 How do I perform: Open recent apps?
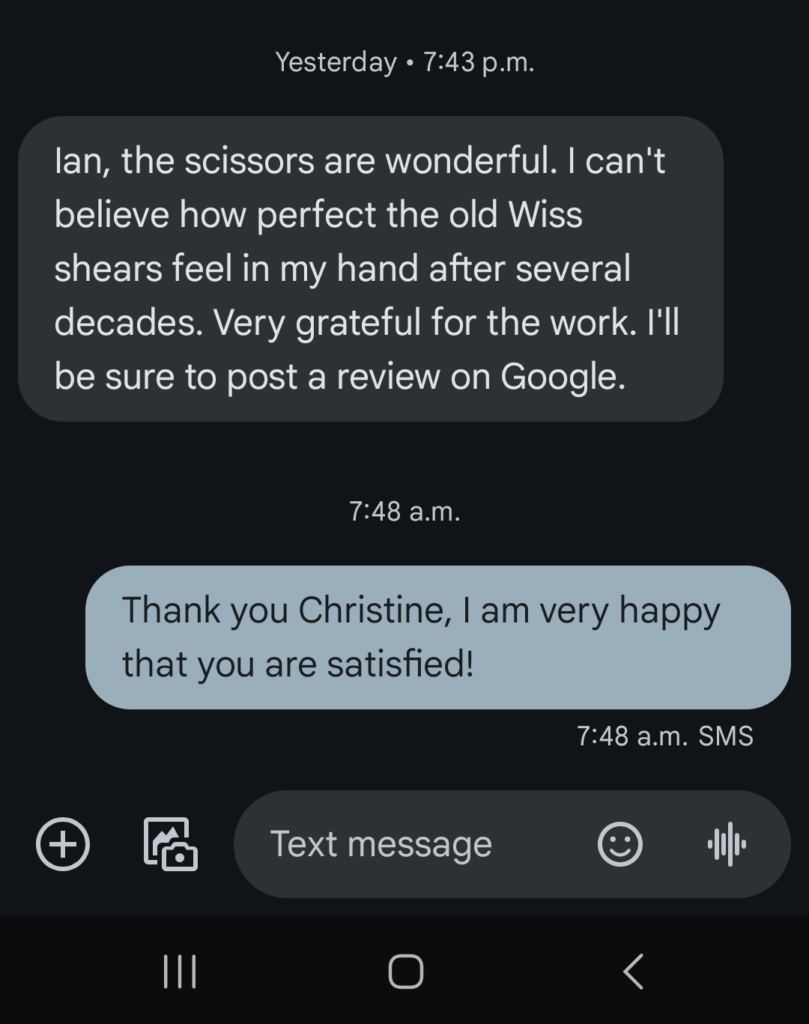tap(179, 970)
